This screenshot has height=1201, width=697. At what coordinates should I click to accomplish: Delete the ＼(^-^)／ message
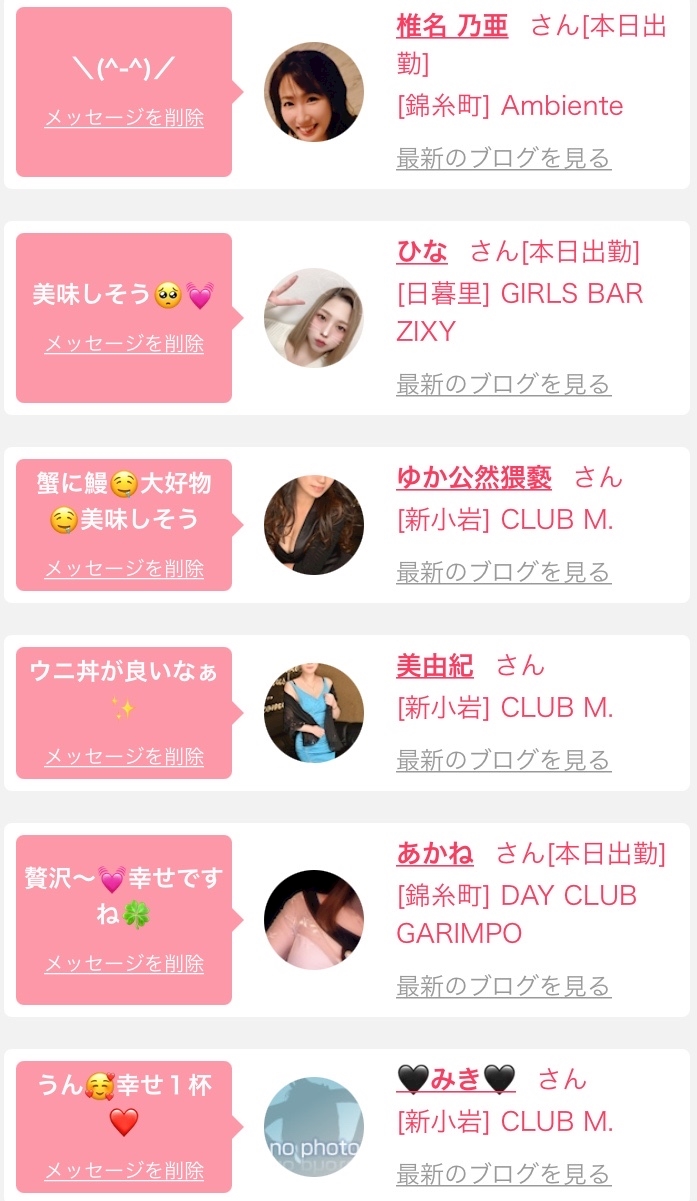tap(124, 118)
